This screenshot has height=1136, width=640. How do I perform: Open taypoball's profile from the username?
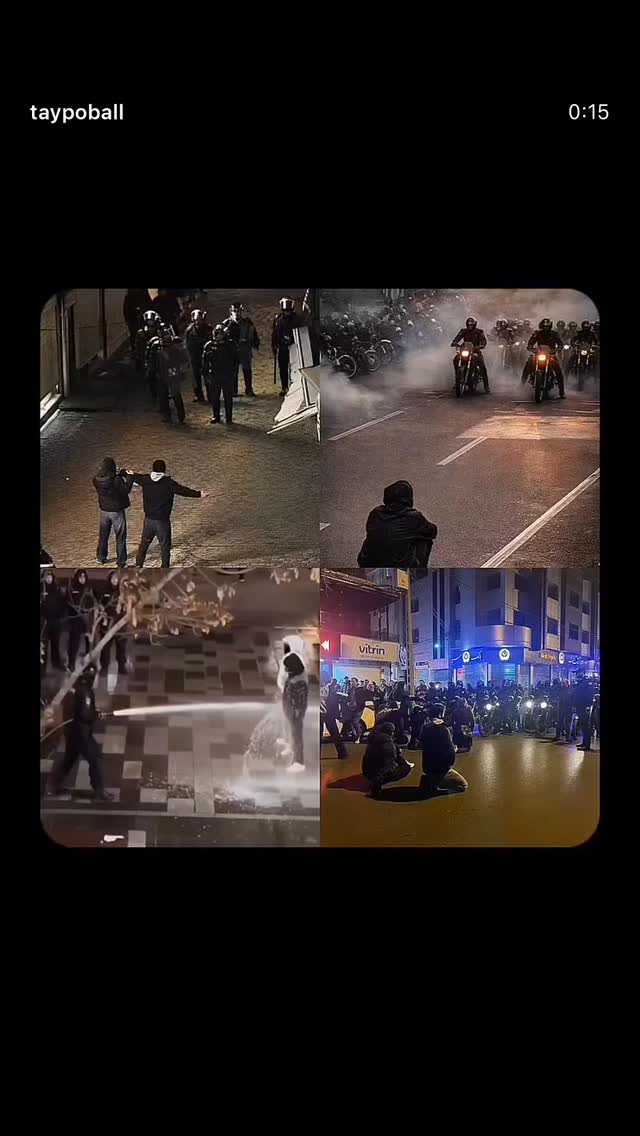[77, 113]
